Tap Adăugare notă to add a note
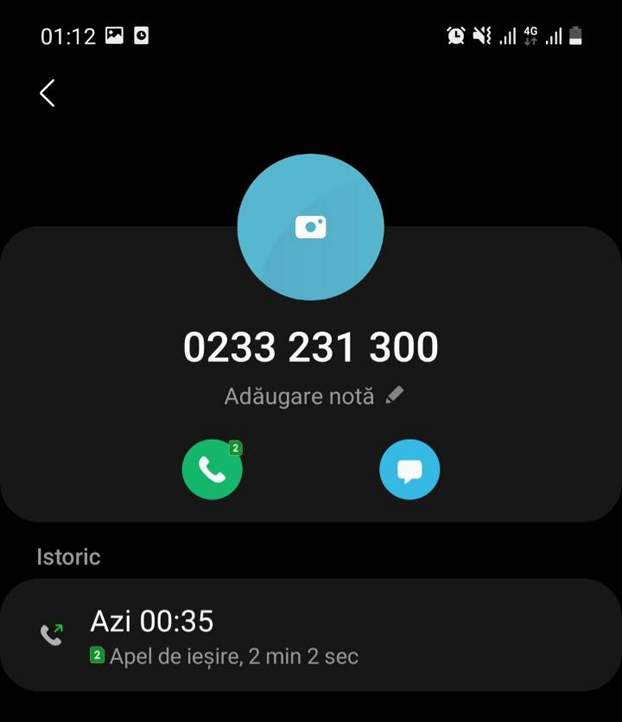Viewport: 622px width, 722px height. point(313,396)
